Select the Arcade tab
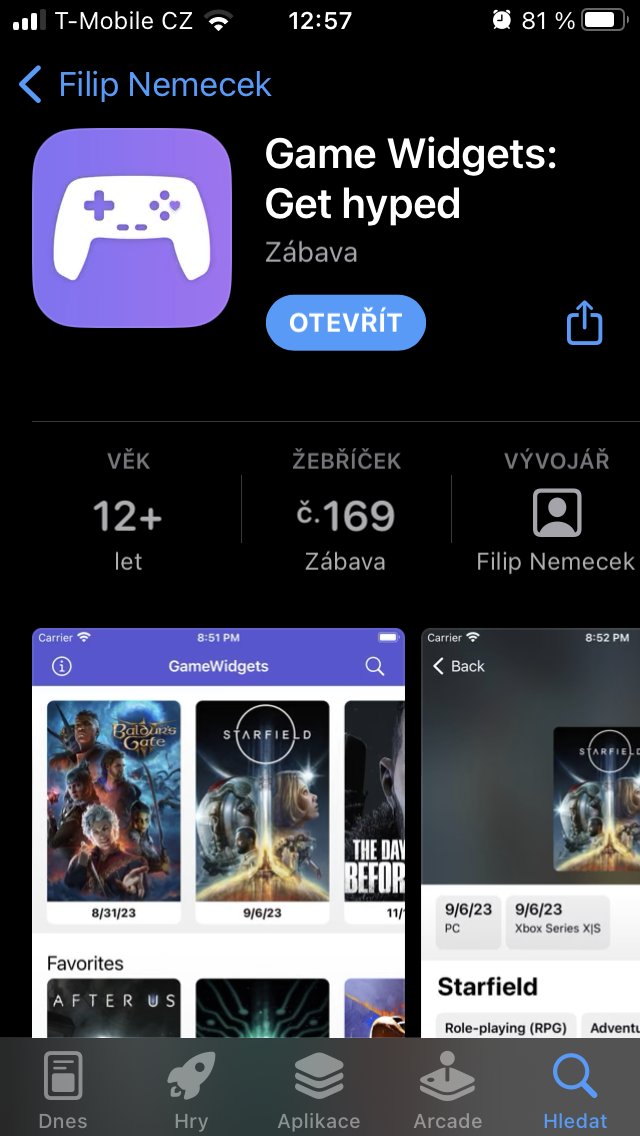The height and width of the screenshot is (1136, 640). point(448,1090)
